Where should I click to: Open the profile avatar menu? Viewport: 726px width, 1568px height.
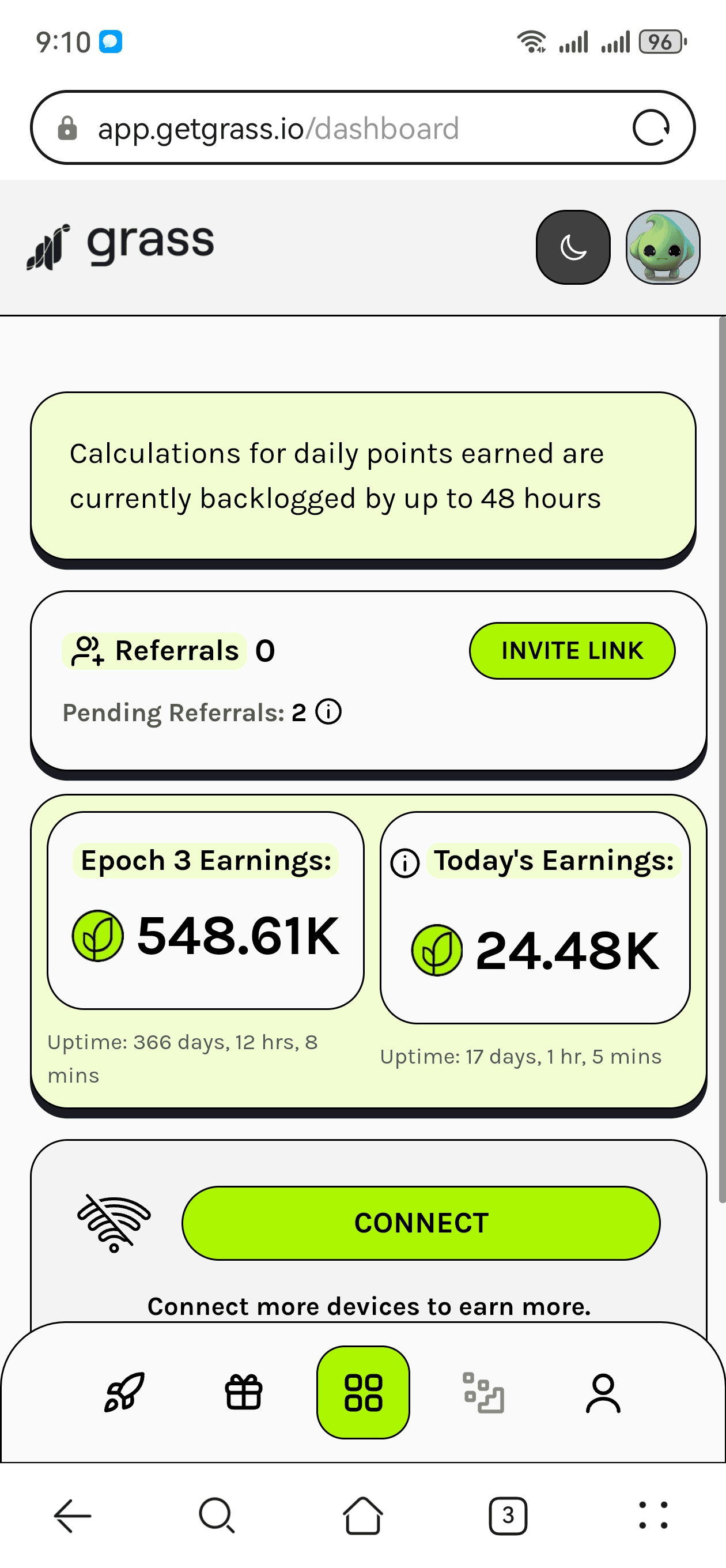(662, 247)
